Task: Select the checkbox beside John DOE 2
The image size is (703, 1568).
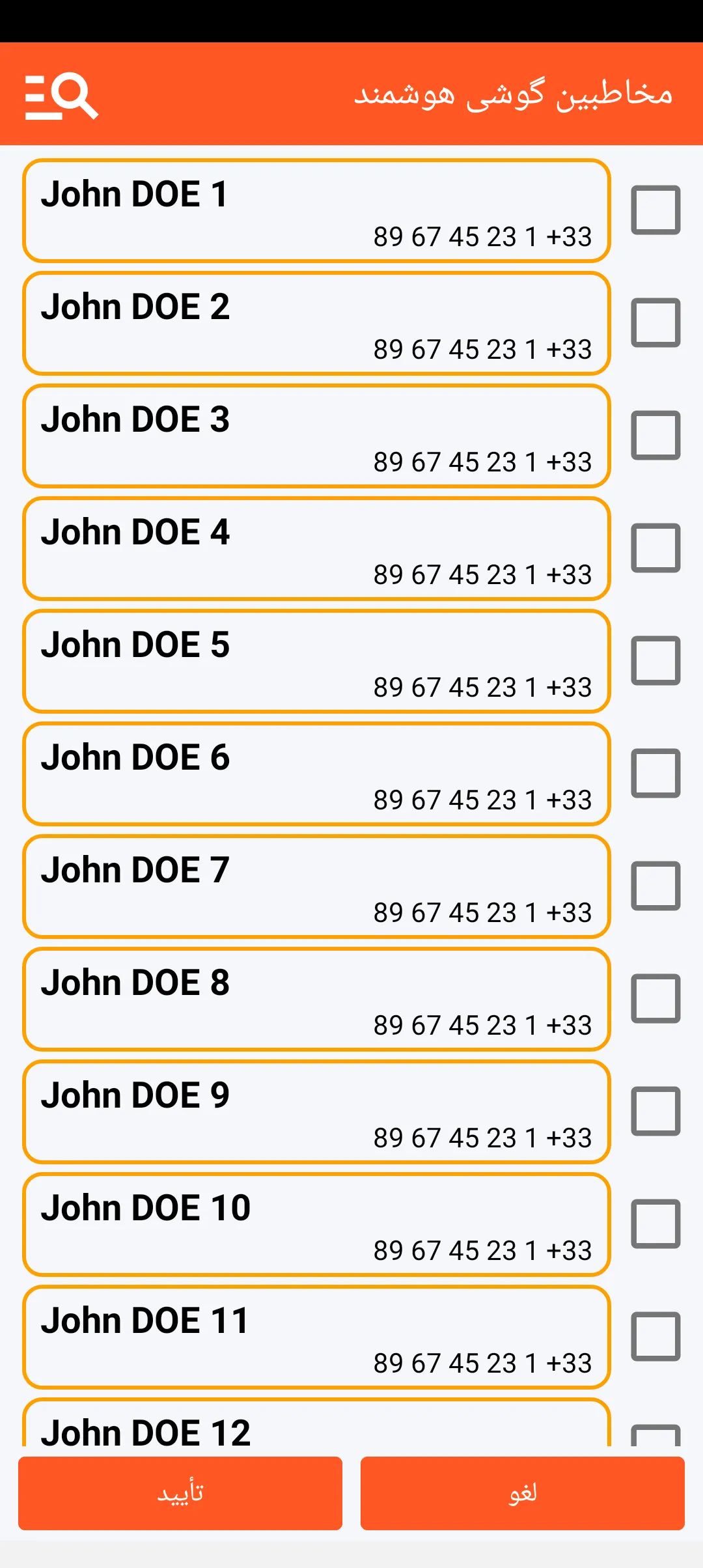Action: (x=655, y=322)
